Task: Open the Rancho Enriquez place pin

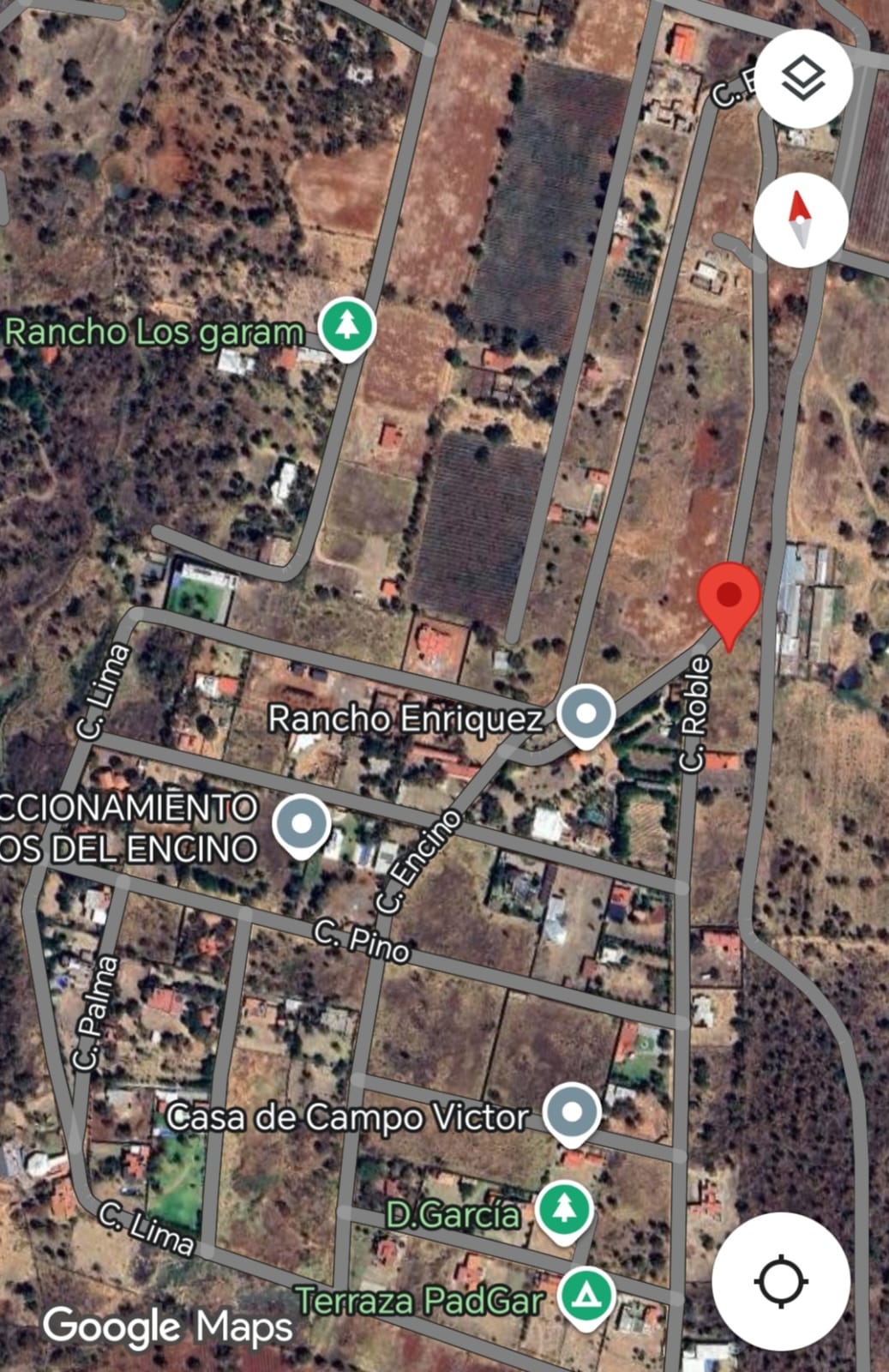Action: (586, 714)
